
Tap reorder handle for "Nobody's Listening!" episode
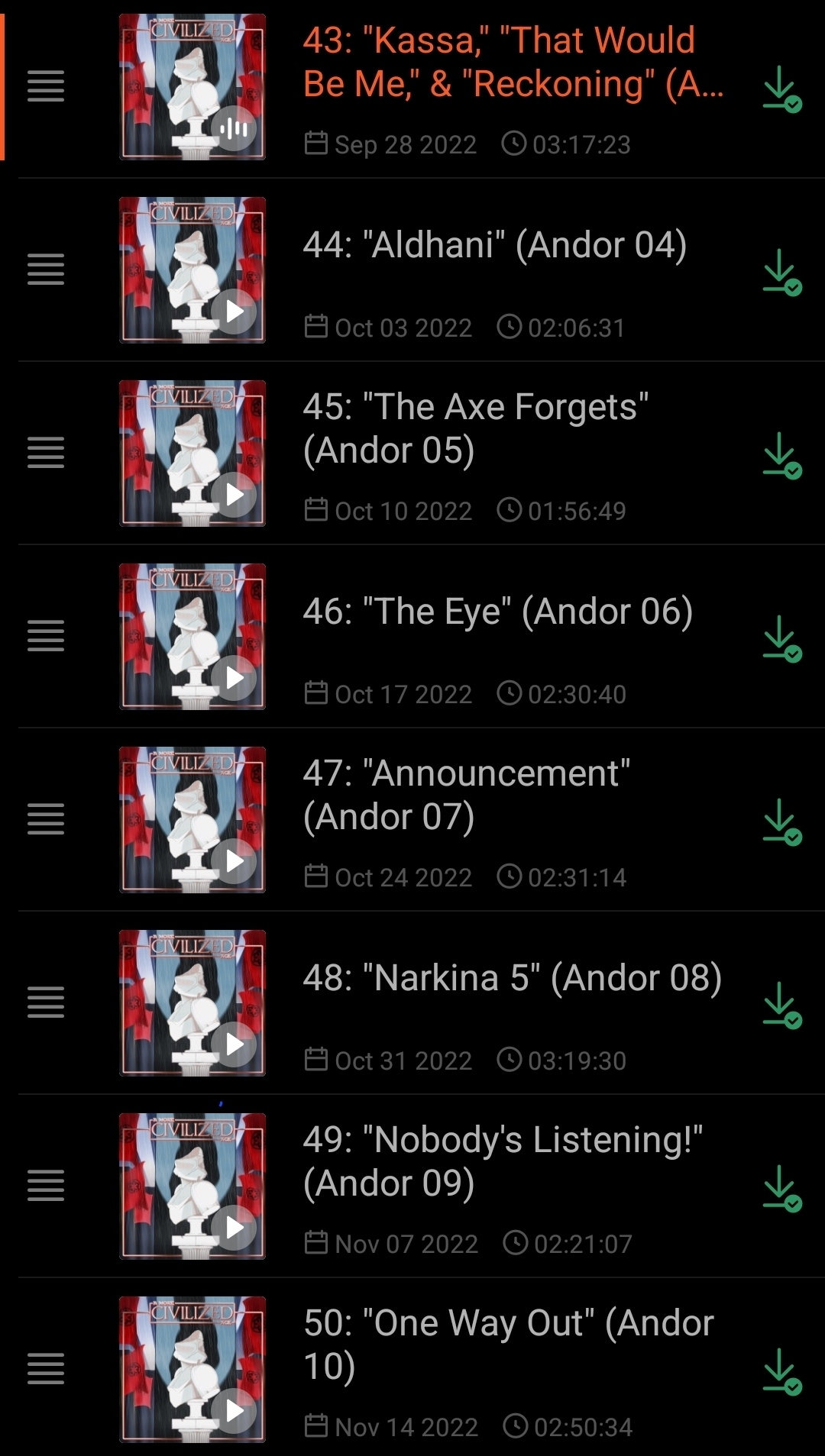46,1186
